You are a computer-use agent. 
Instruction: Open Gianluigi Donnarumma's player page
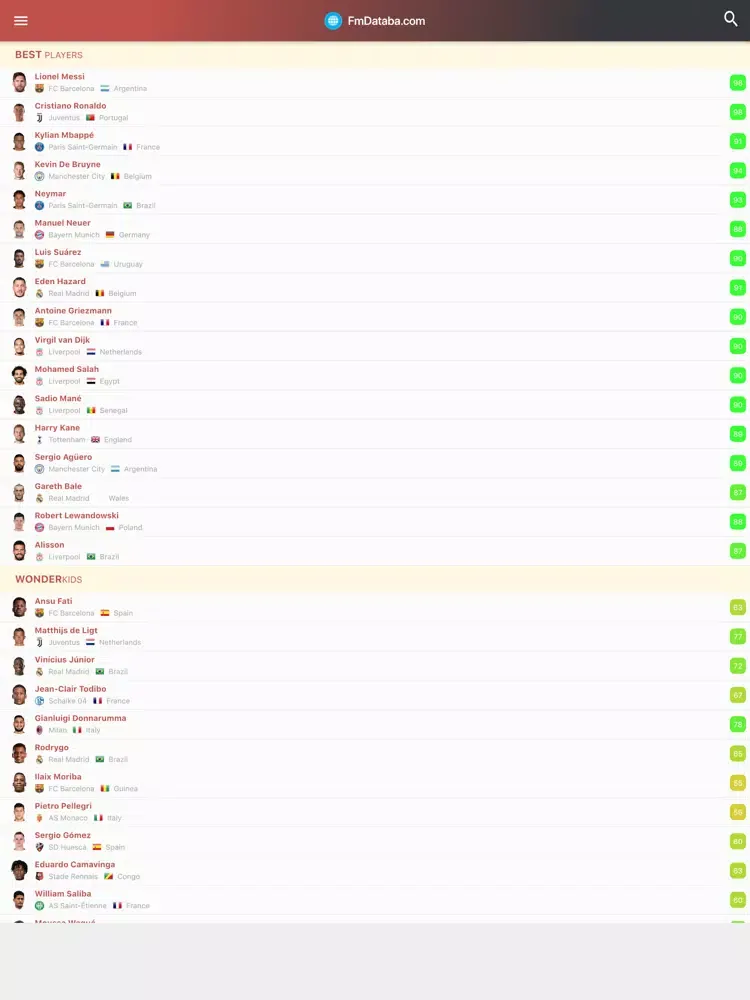point(80,718)
